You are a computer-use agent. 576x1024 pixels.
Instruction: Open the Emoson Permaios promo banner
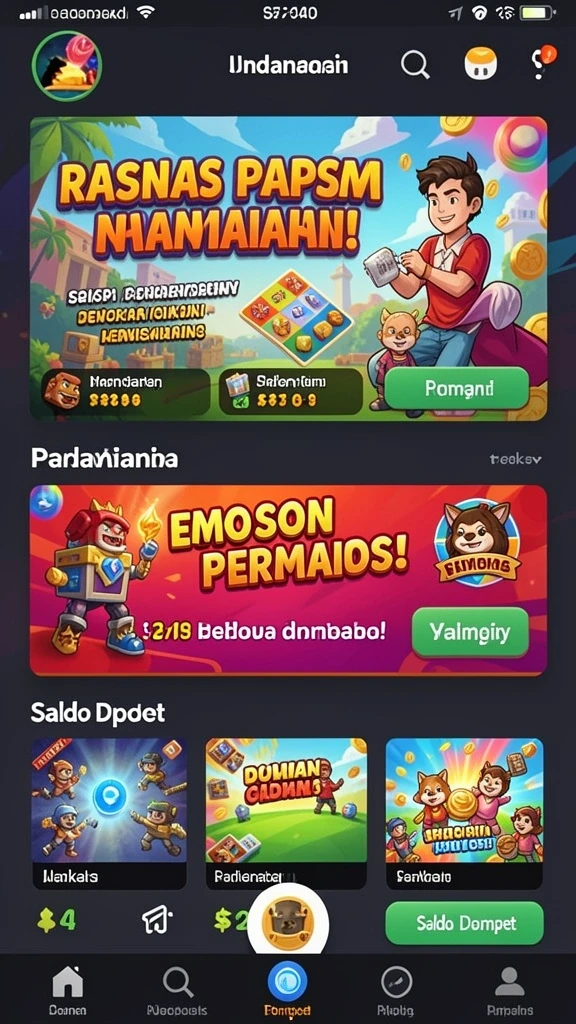tap(288, 580)
